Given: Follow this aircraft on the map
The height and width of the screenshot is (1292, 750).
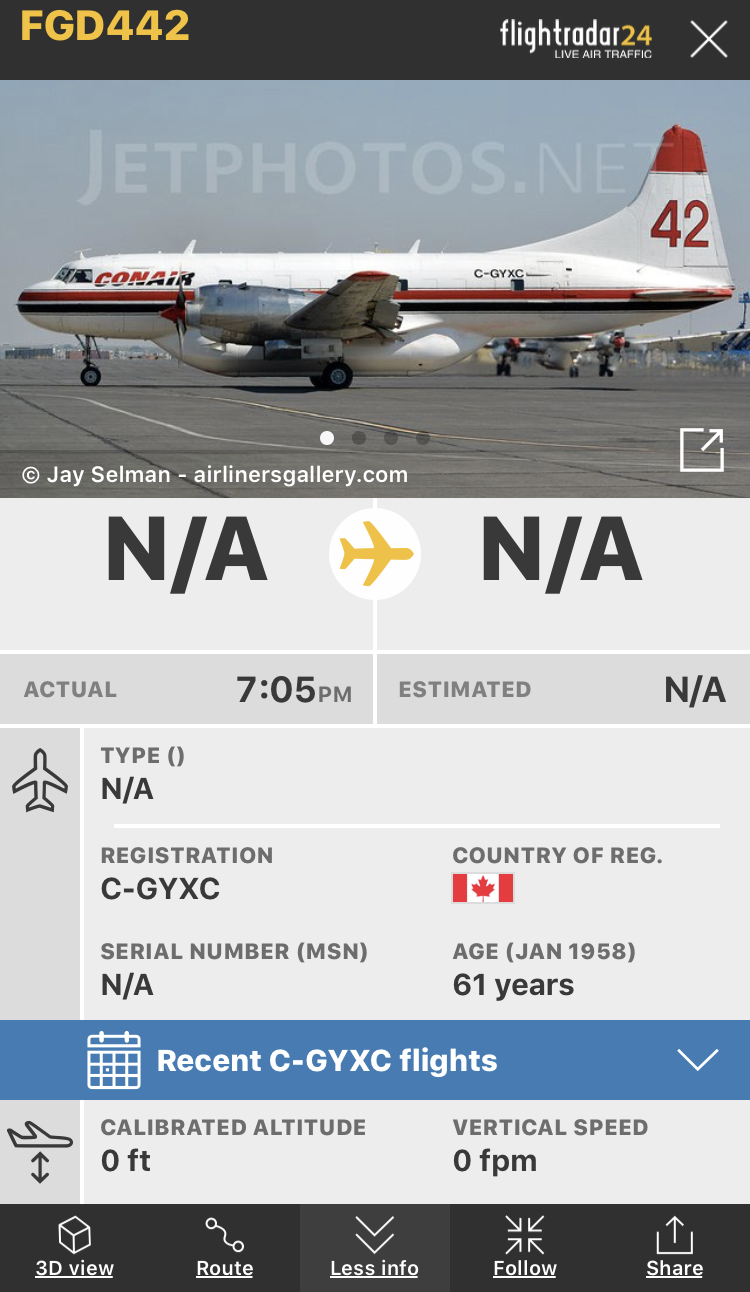Looking at the screenshot, I should pos(525,1247).
